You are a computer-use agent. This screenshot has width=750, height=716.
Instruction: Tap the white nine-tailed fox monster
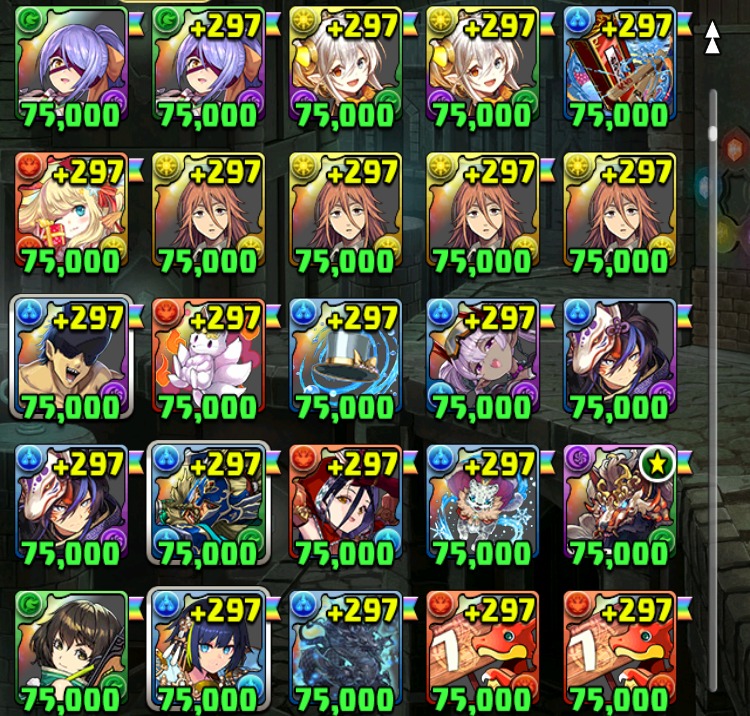208,357
